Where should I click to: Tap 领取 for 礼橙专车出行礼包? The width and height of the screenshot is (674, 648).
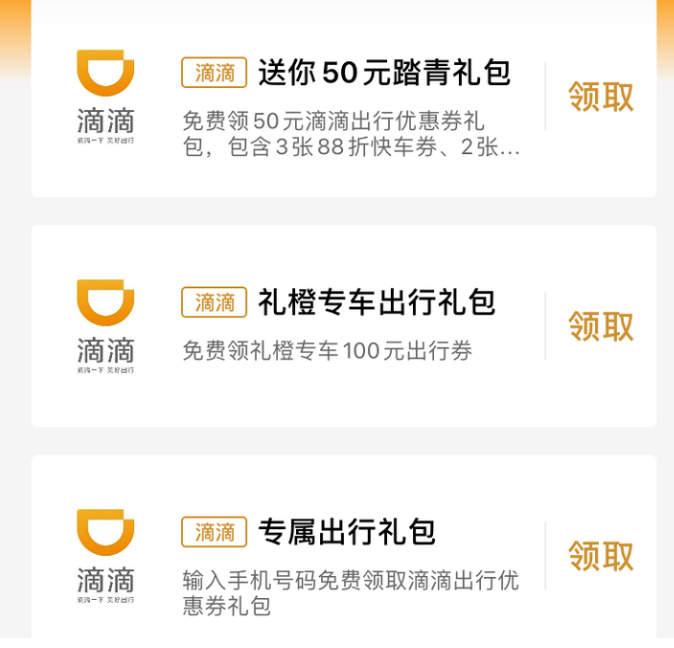pos(601,327)
